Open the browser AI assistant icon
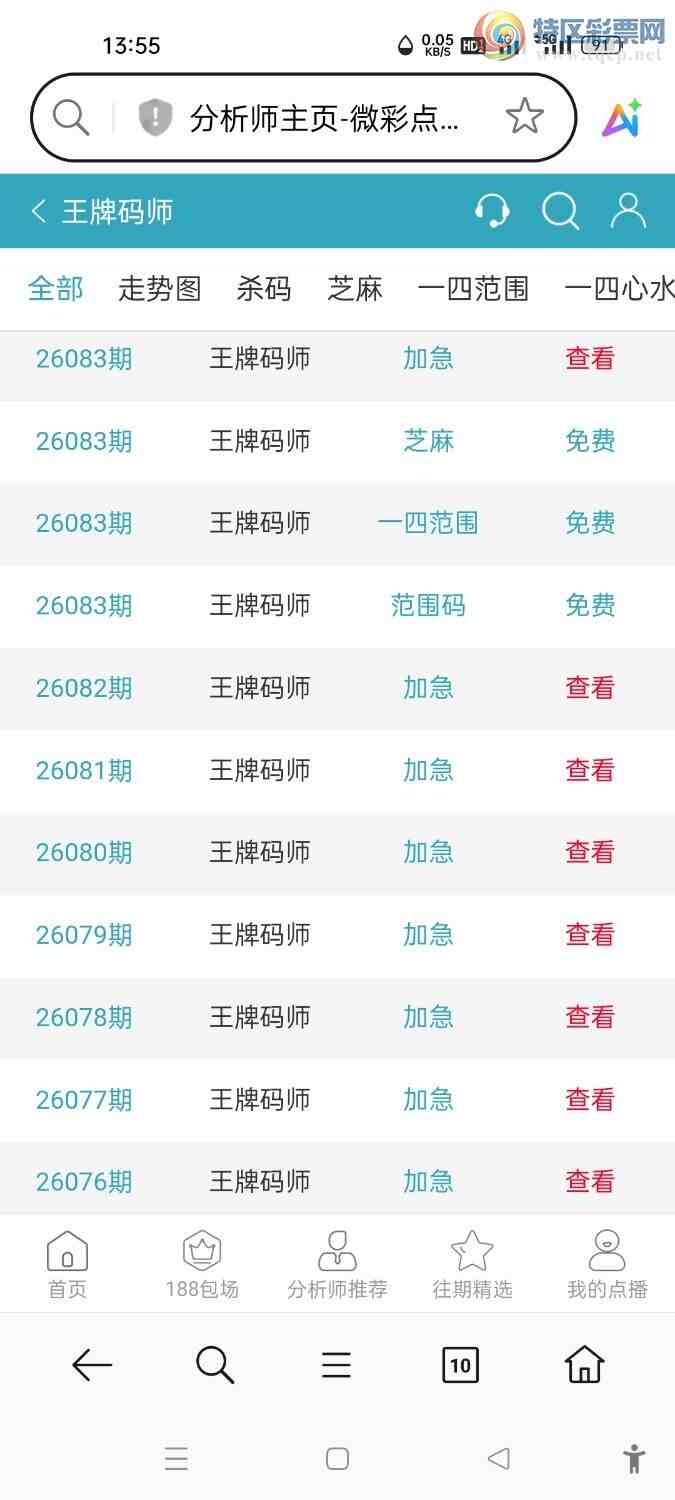Viewport: 675px width, 1500px height. tap(621, 118)
